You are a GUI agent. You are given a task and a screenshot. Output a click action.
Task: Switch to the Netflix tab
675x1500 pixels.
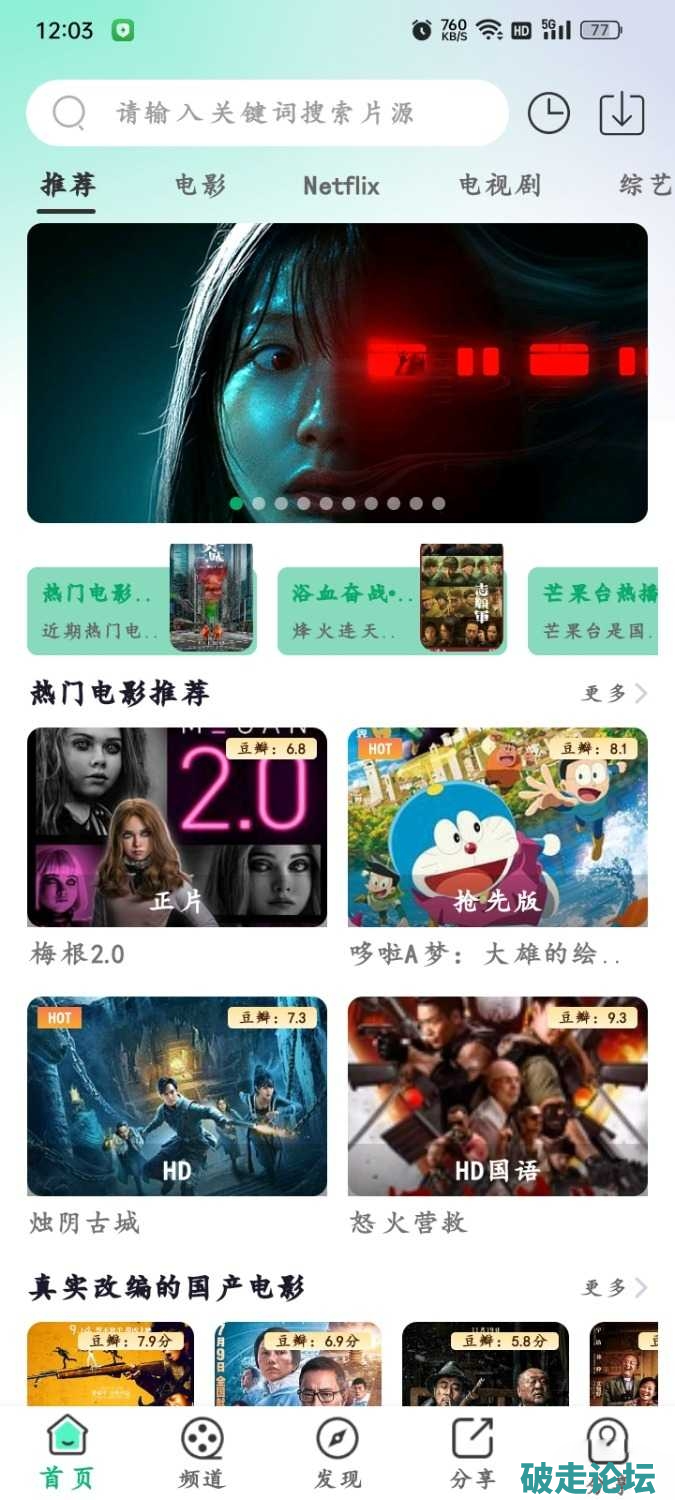341,185
